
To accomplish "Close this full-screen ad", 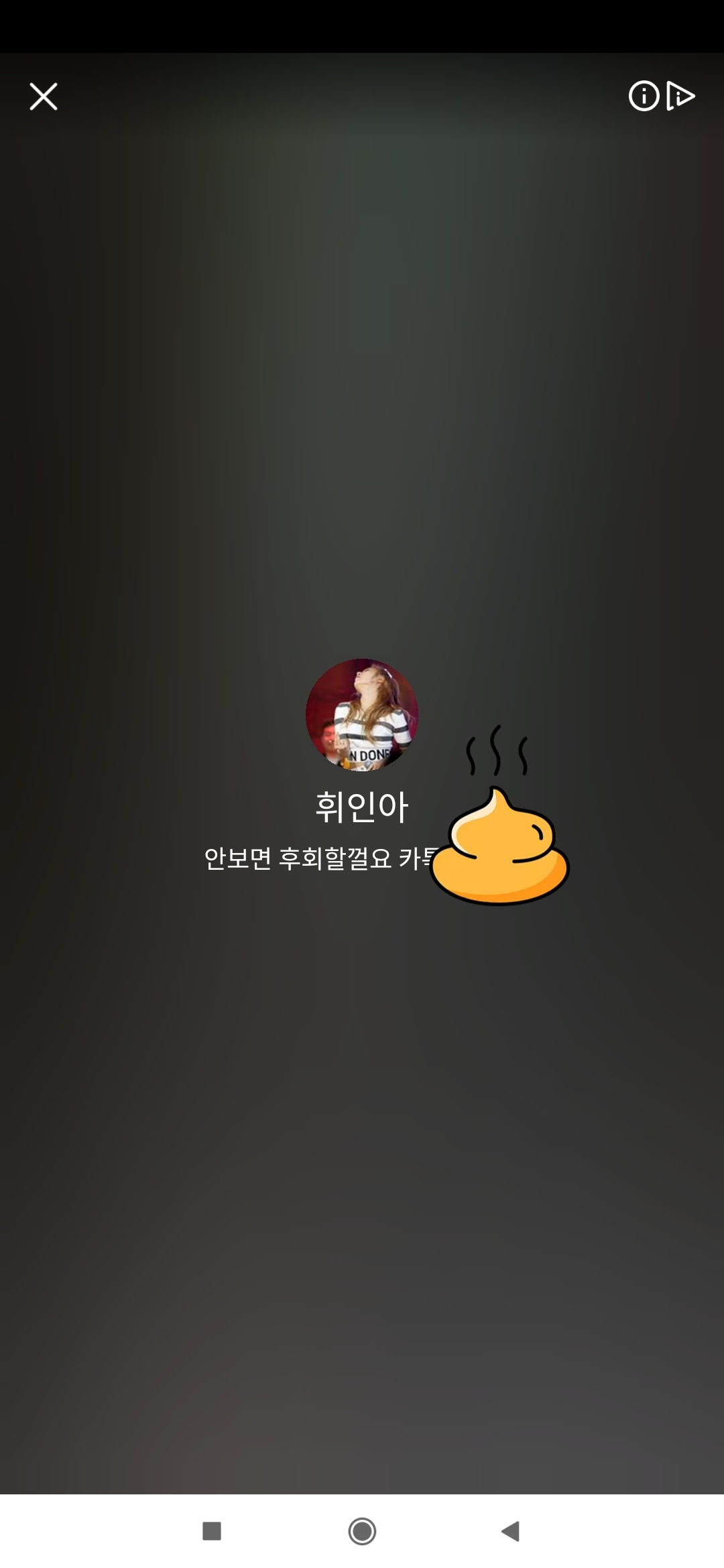I will pyautogui.click(x=44, y=96).
